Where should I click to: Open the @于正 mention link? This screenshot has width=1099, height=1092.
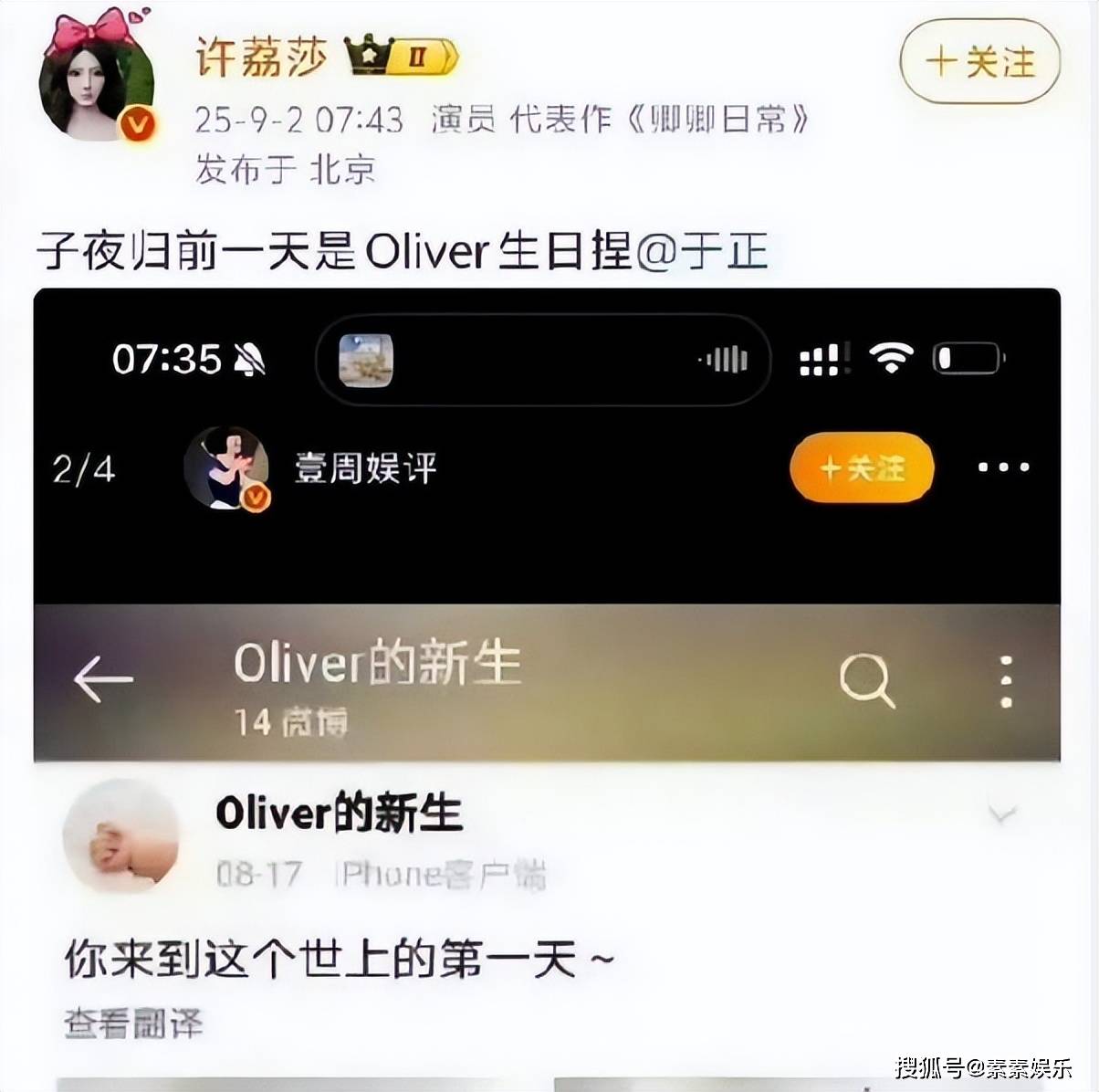click(701, 252)
